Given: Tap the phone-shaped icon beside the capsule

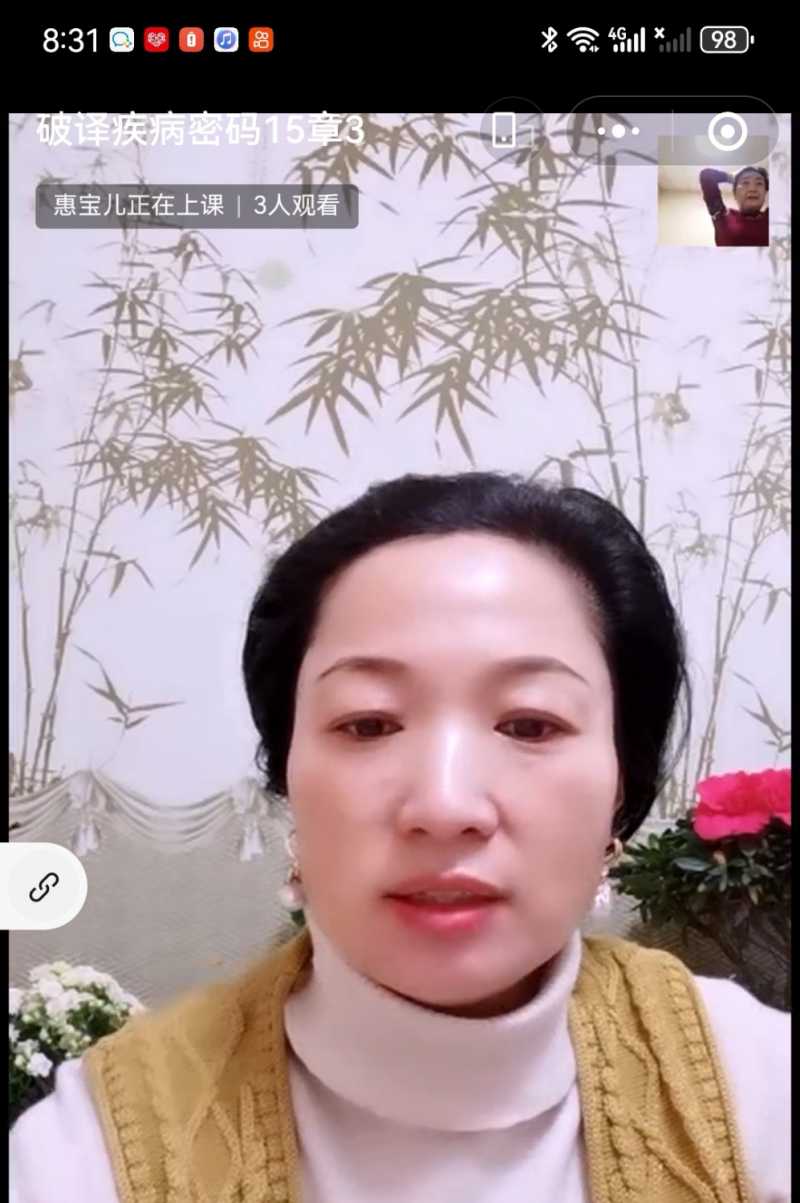Looking at the screenshot, I should [505, 131].
